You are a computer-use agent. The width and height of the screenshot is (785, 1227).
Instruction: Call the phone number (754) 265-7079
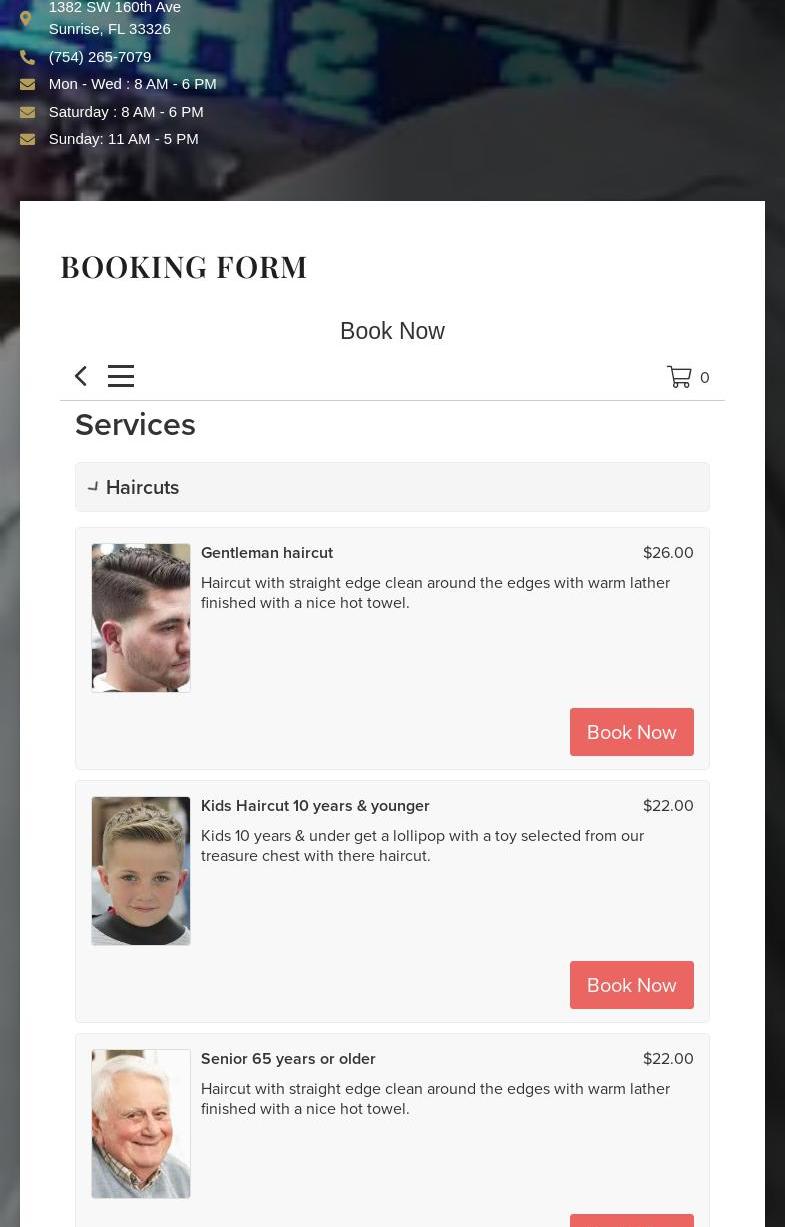click(x=100, y=57)
